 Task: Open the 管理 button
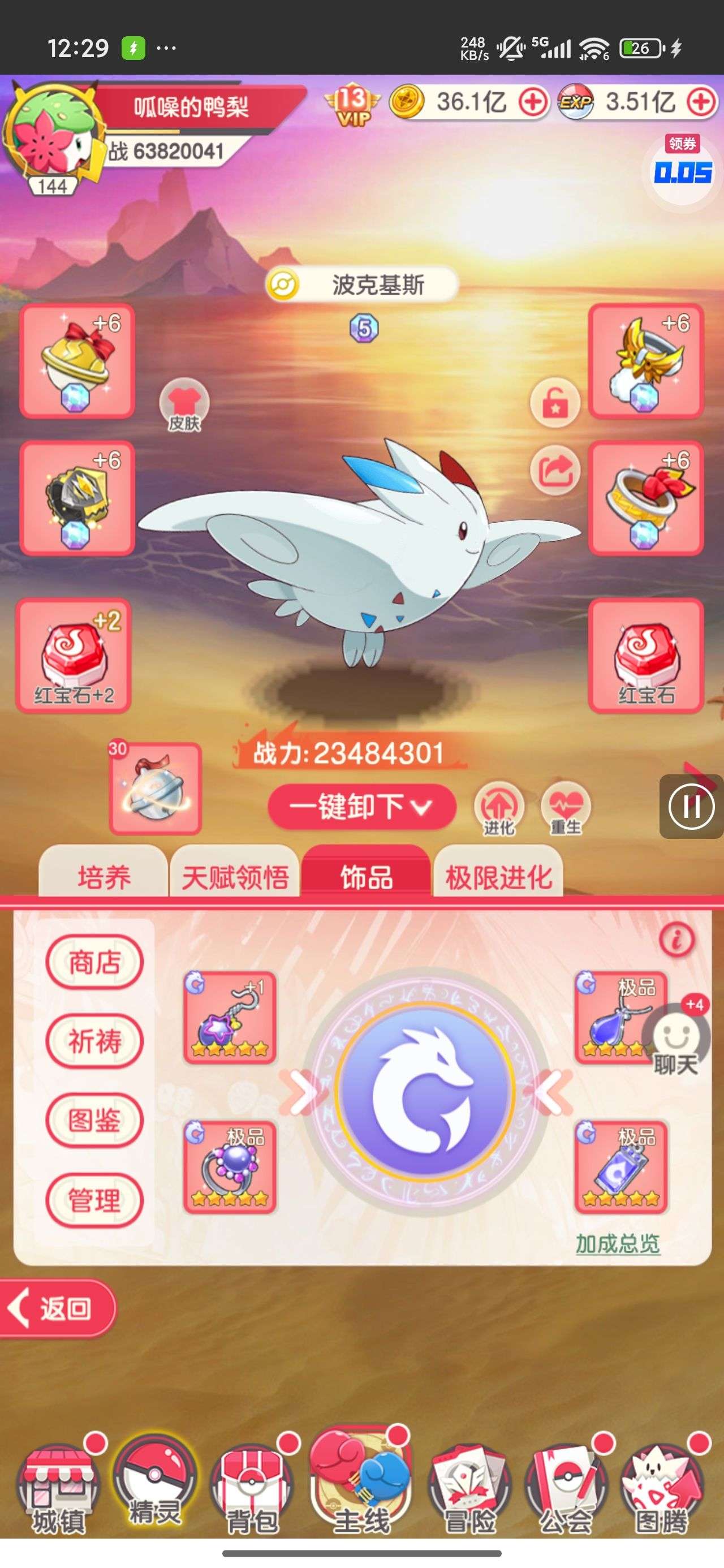click(94, 1200)
